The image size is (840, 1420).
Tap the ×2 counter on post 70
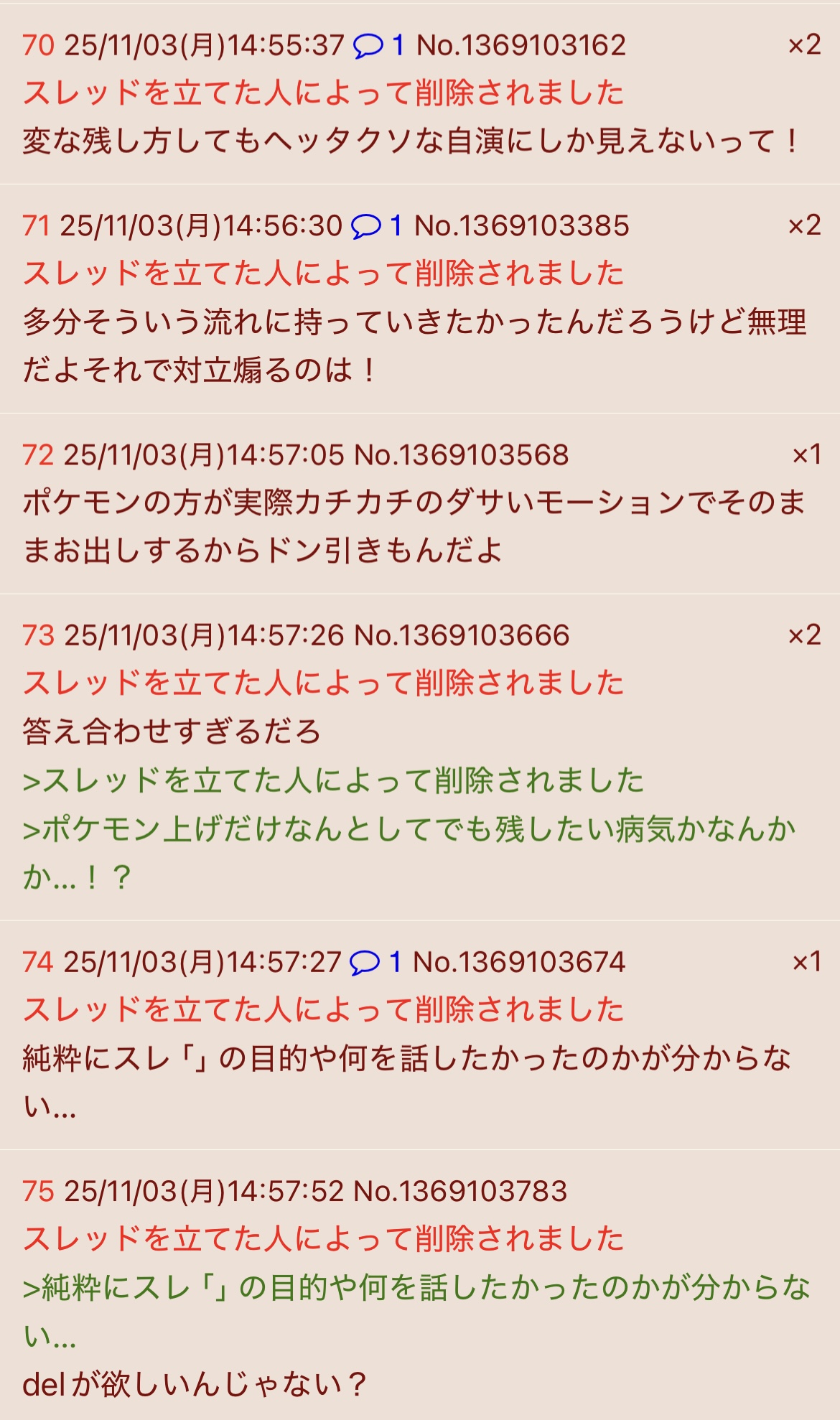coord(804,45)
